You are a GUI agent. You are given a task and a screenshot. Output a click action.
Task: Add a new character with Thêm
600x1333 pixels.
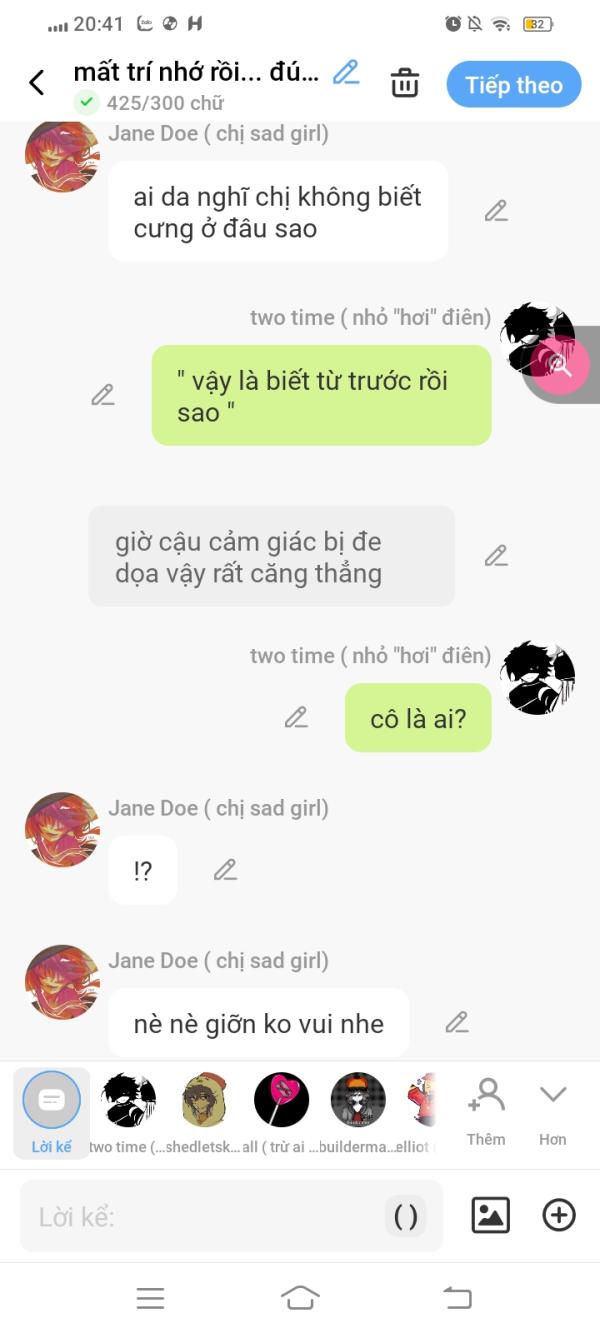[486, 1111]
